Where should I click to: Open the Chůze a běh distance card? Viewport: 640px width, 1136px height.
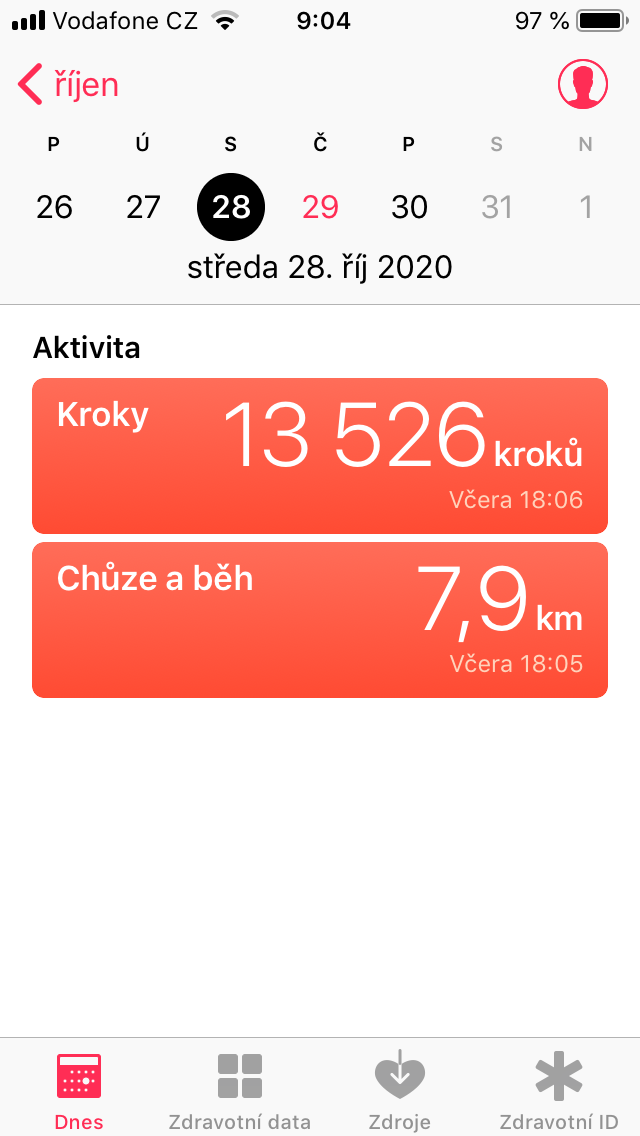tap(320, 620)
